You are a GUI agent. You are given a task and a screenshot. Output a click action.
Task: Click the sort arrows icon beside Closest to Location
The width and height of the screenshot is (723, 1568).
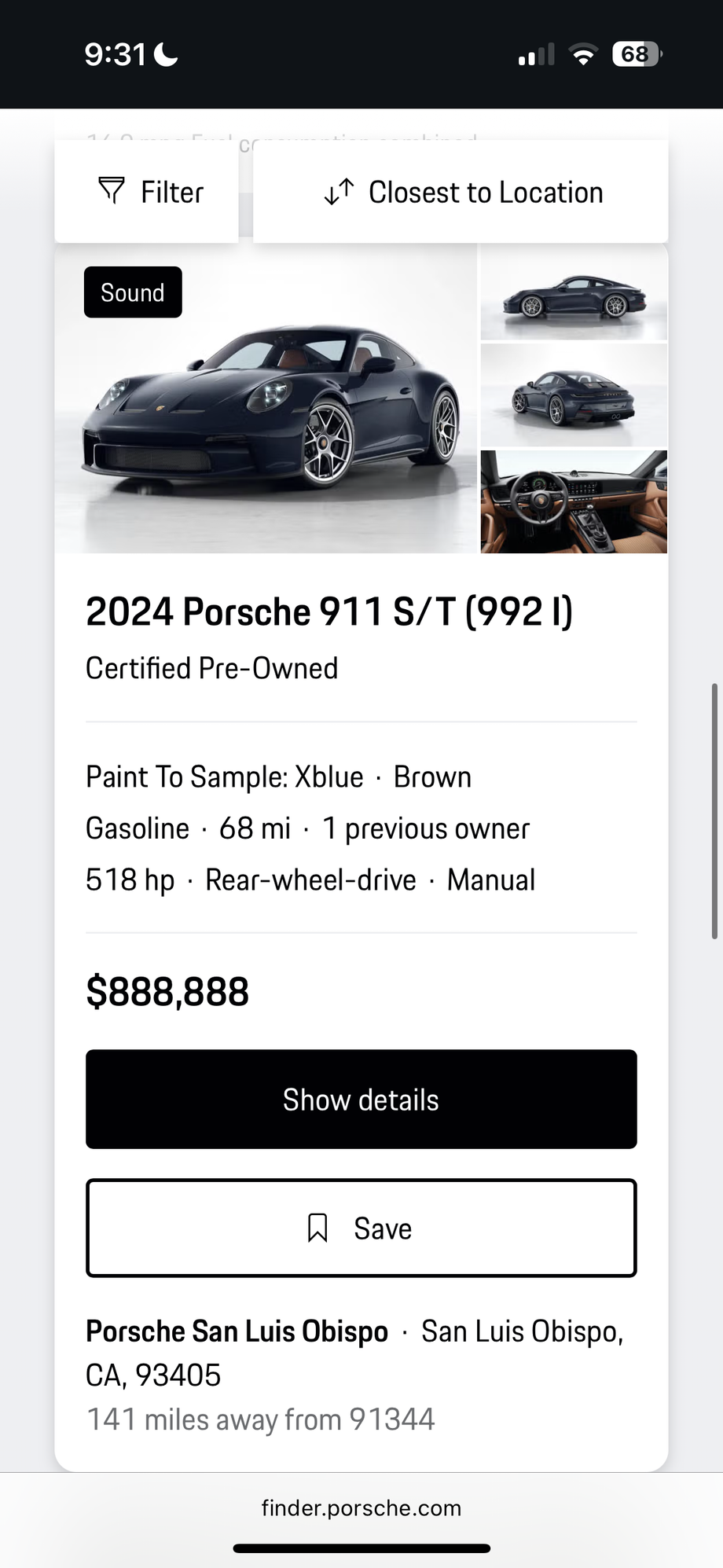point(338,191)
